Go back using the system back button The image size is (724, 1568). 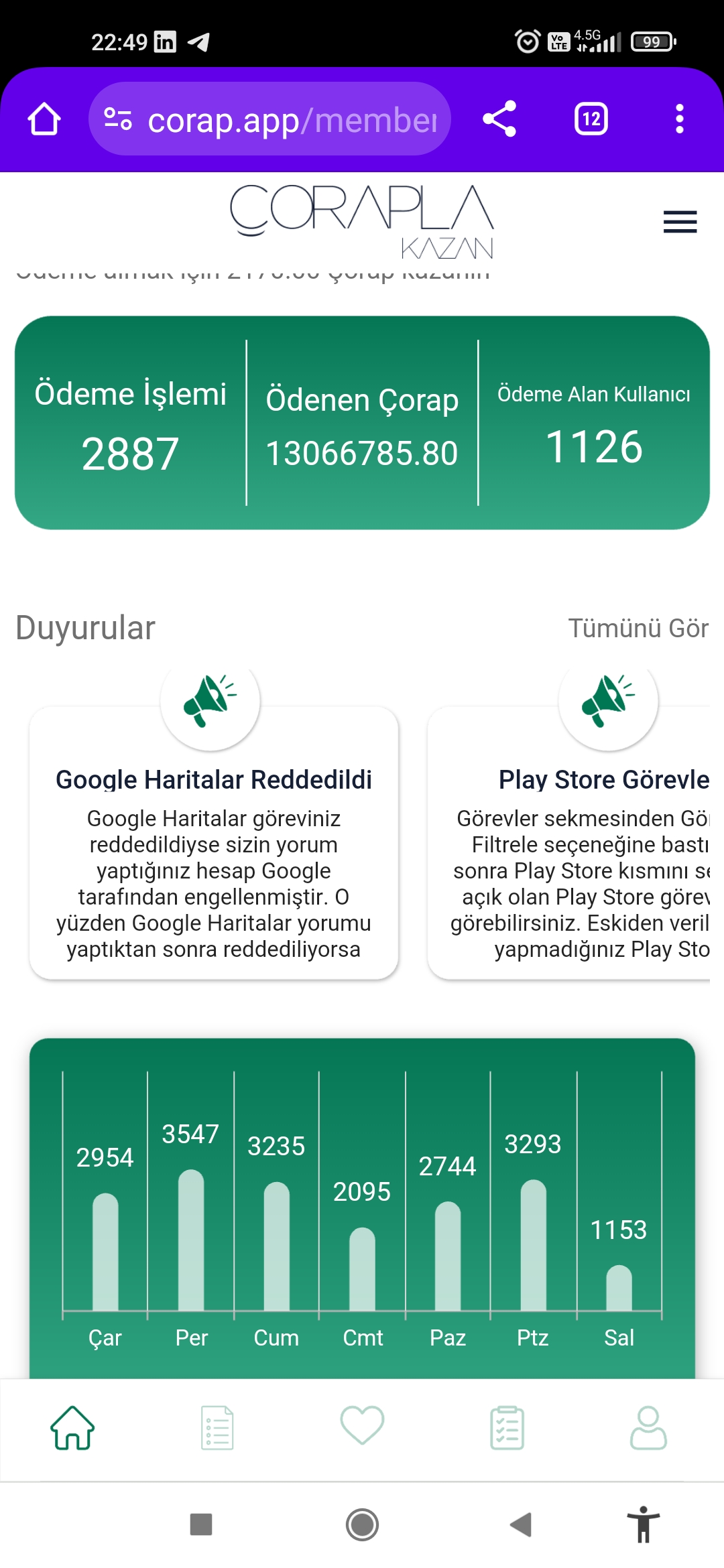click(x=521, y=1524)
